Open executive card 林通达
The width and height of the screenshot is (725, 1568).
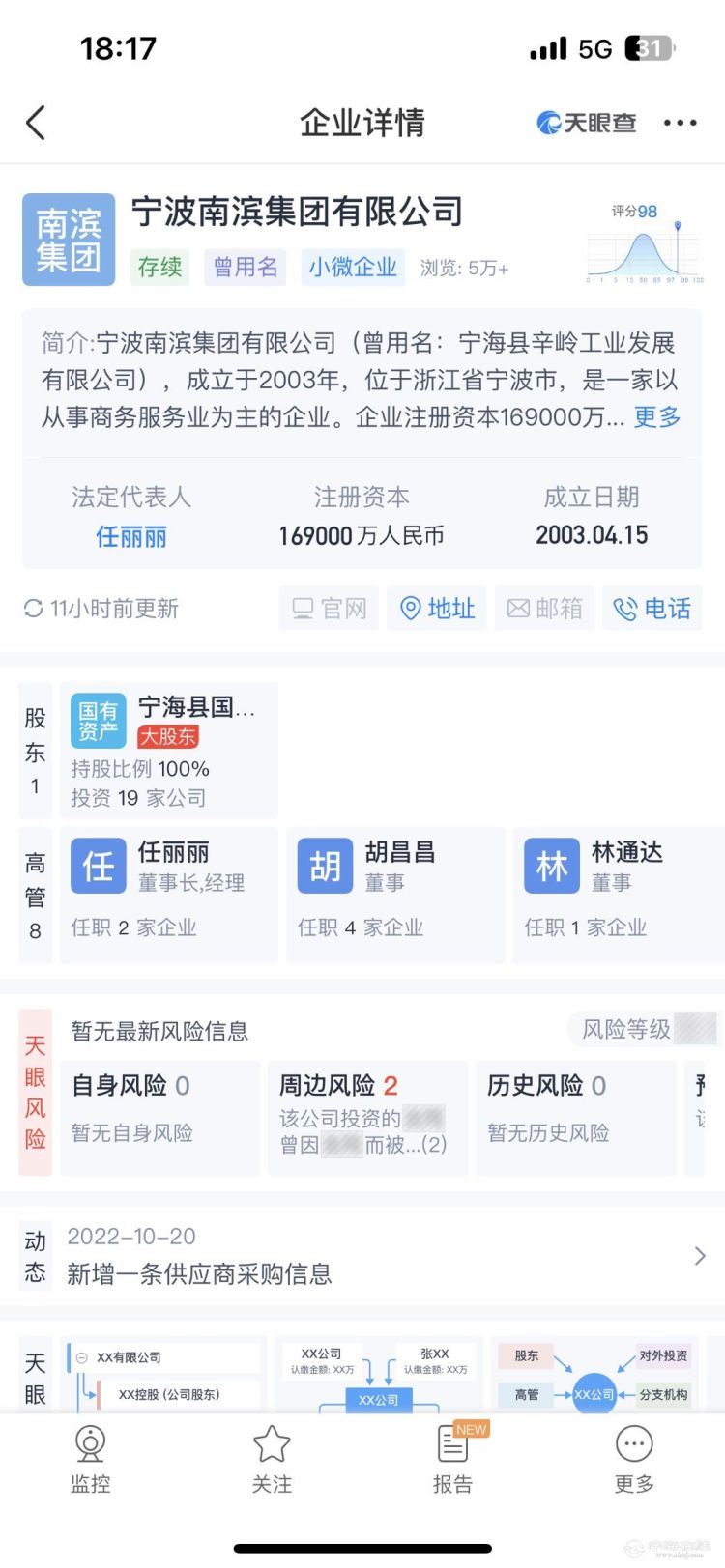(619, 895)
